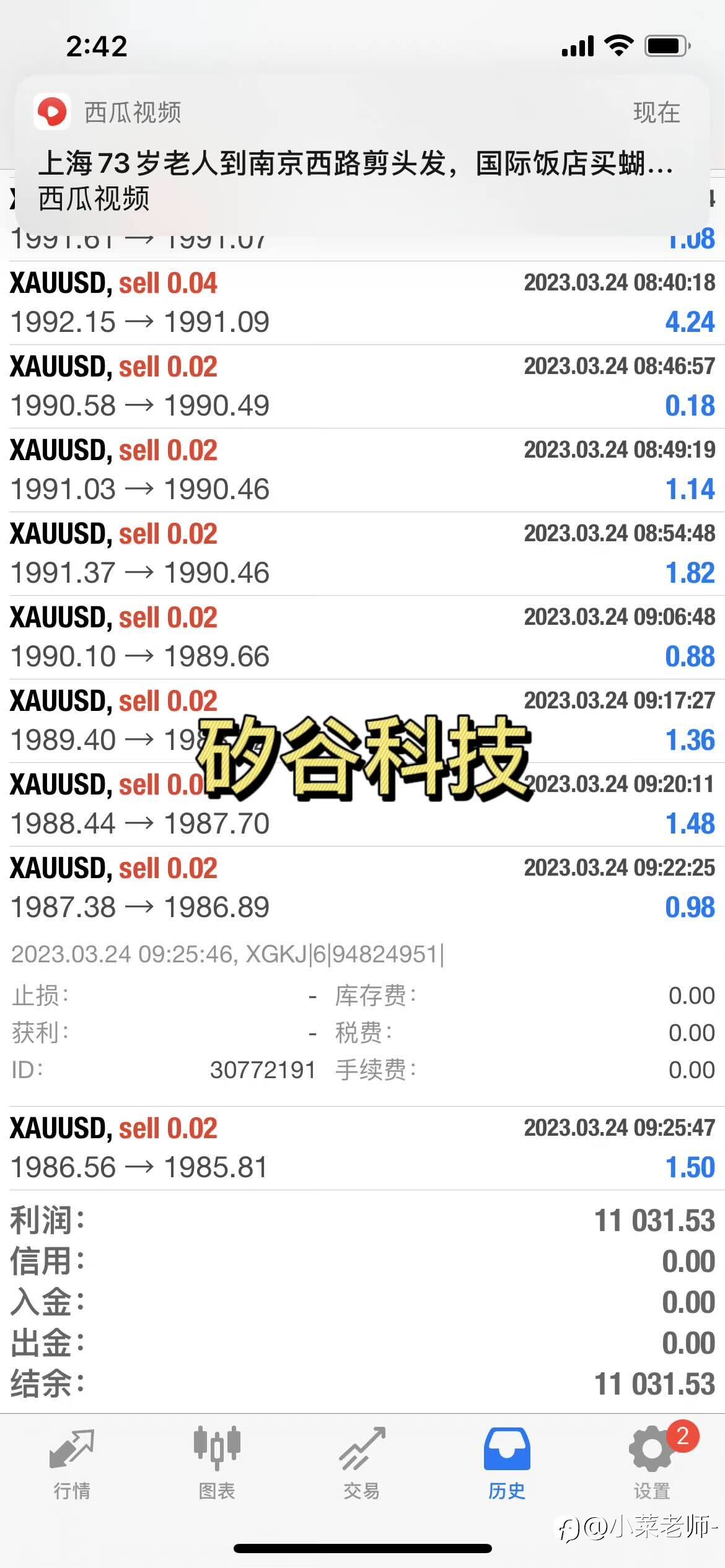Collapse the expanded 09:22:25 trade details
Viewport: 725px width, 1568px height.
[362, 888]
